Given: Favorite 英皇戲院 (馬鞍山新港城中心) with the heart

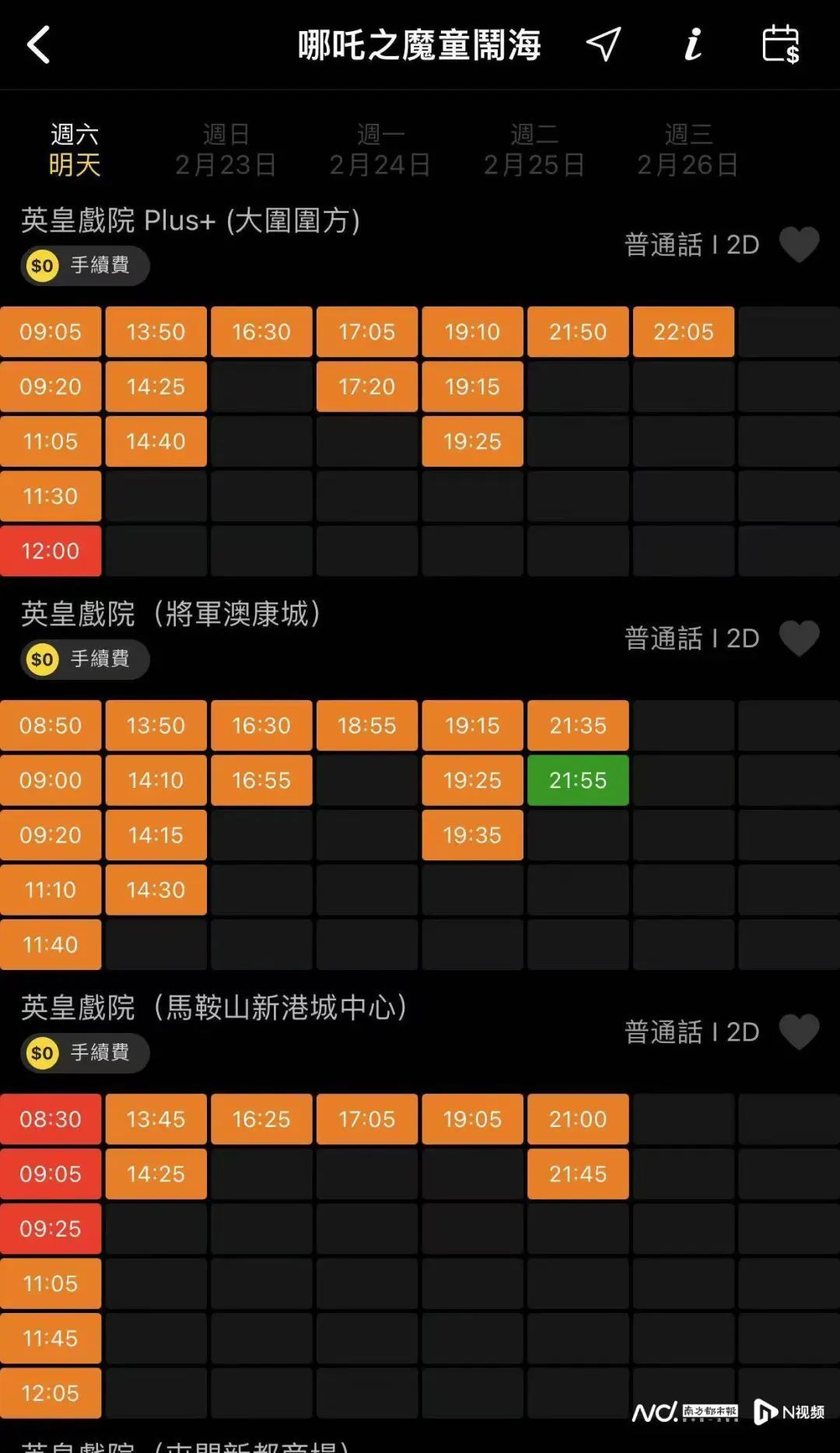Looking at the screenshot, I should point(799,1031).
